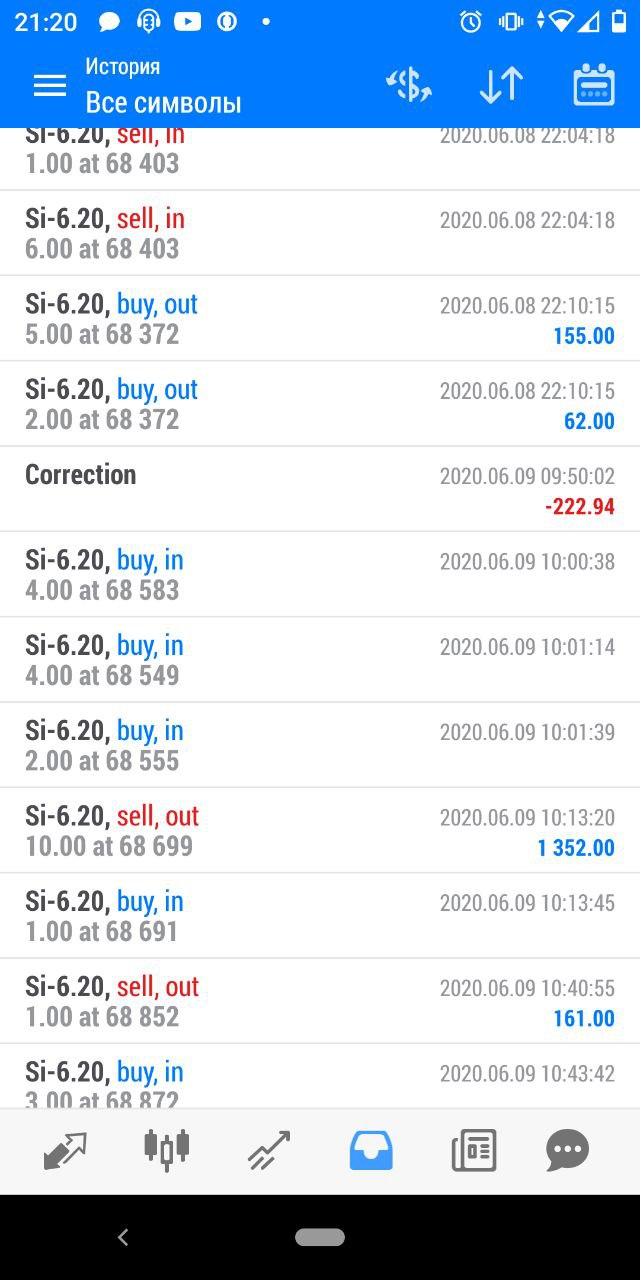Open the symbol filter icon
Viewport: 640px width, 1280px height.
click(408, 86)
